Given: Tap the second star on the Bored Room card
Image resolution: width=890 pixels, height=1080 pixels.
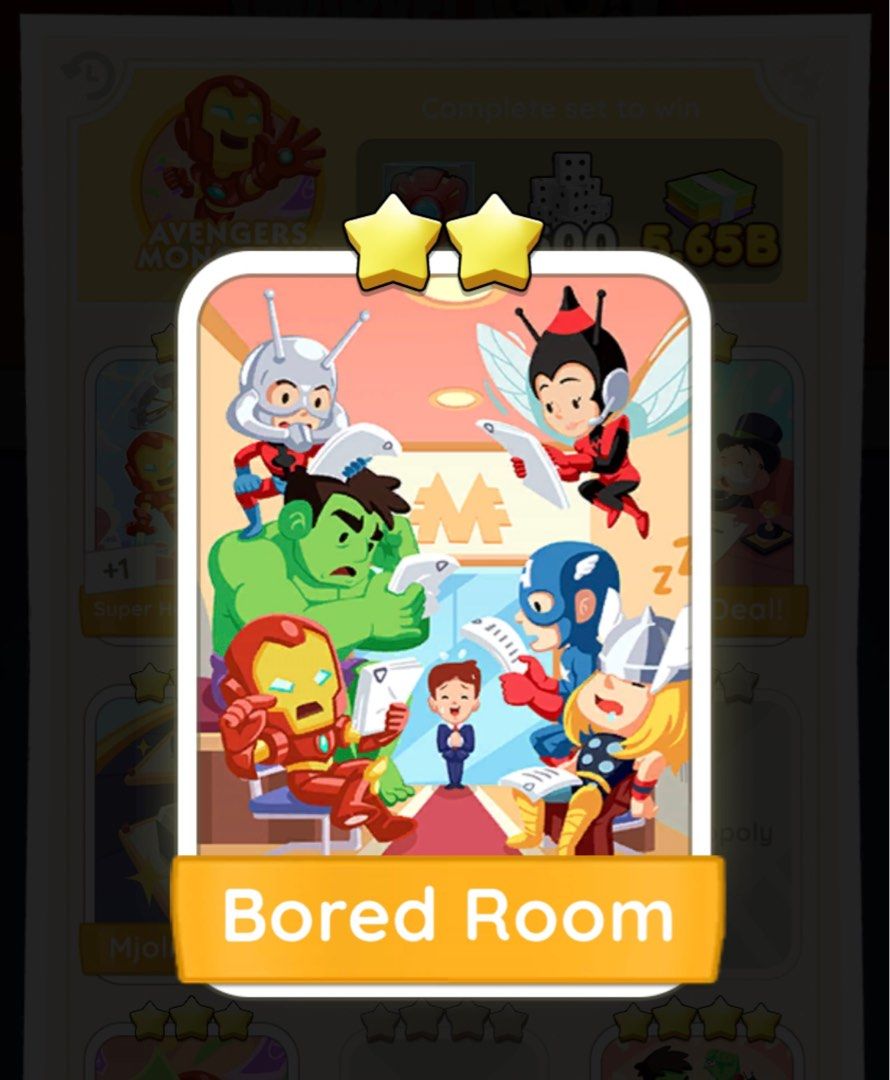Looking at the screenshot, I should [490, 245].
